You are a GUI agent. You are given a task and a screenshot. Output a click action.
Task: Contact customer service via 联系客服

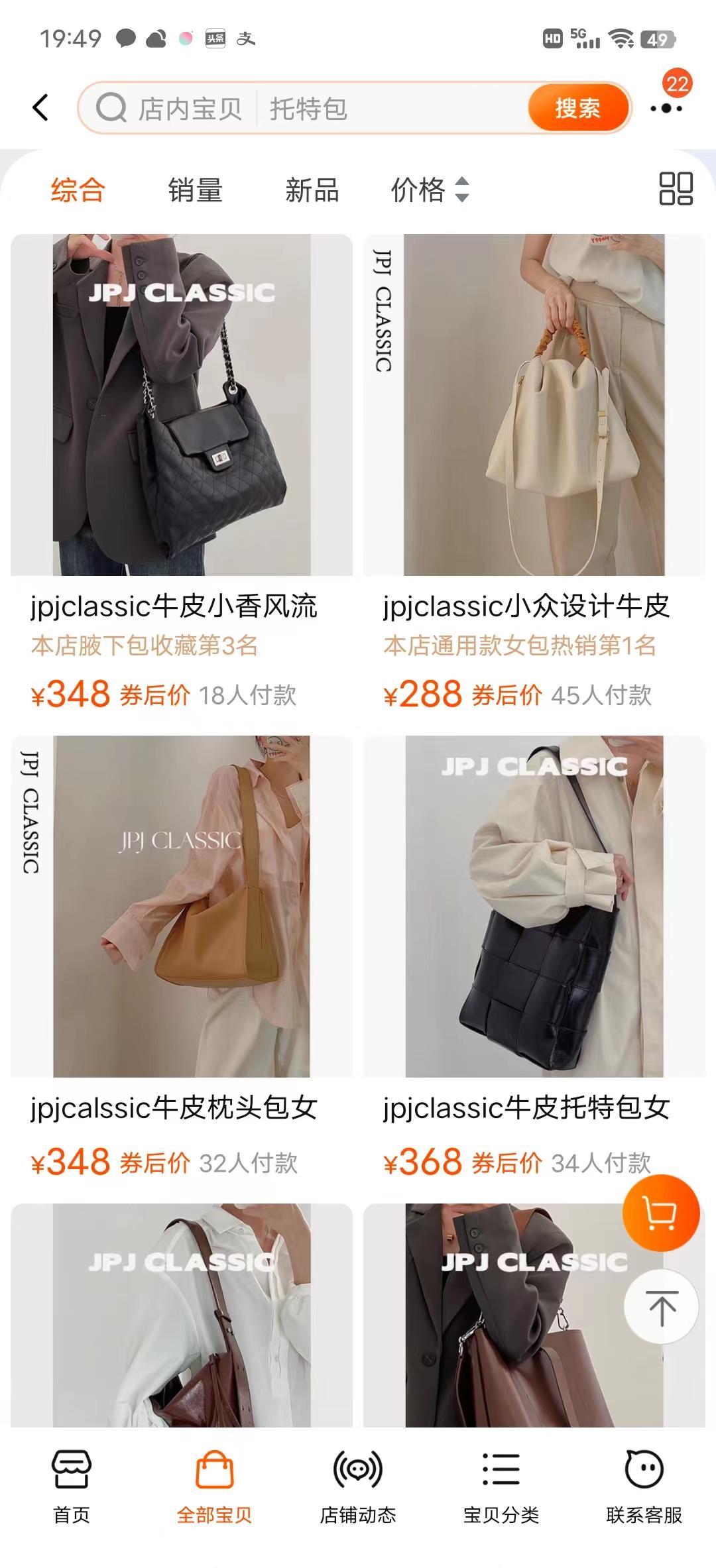click(x=644, y=1485)
